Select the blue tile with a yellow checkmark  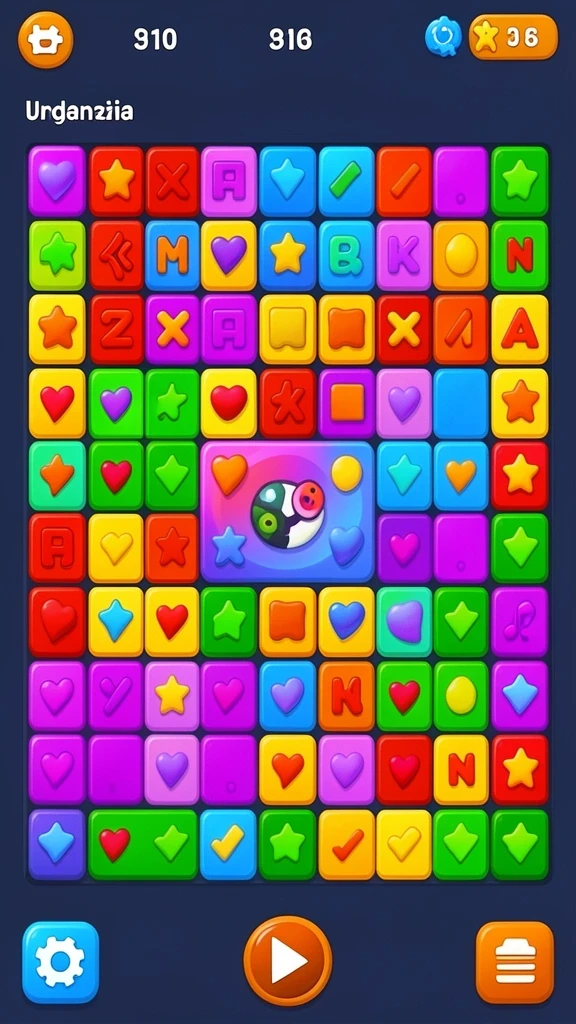pos(229,844)
